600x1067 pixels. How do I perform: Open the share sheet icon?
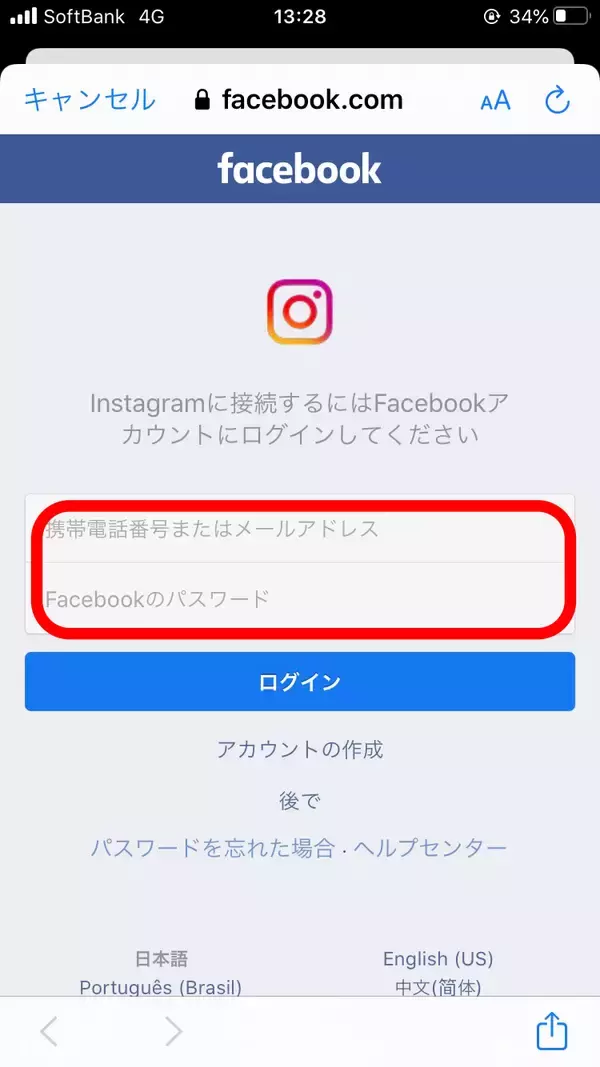point(552,1031)
